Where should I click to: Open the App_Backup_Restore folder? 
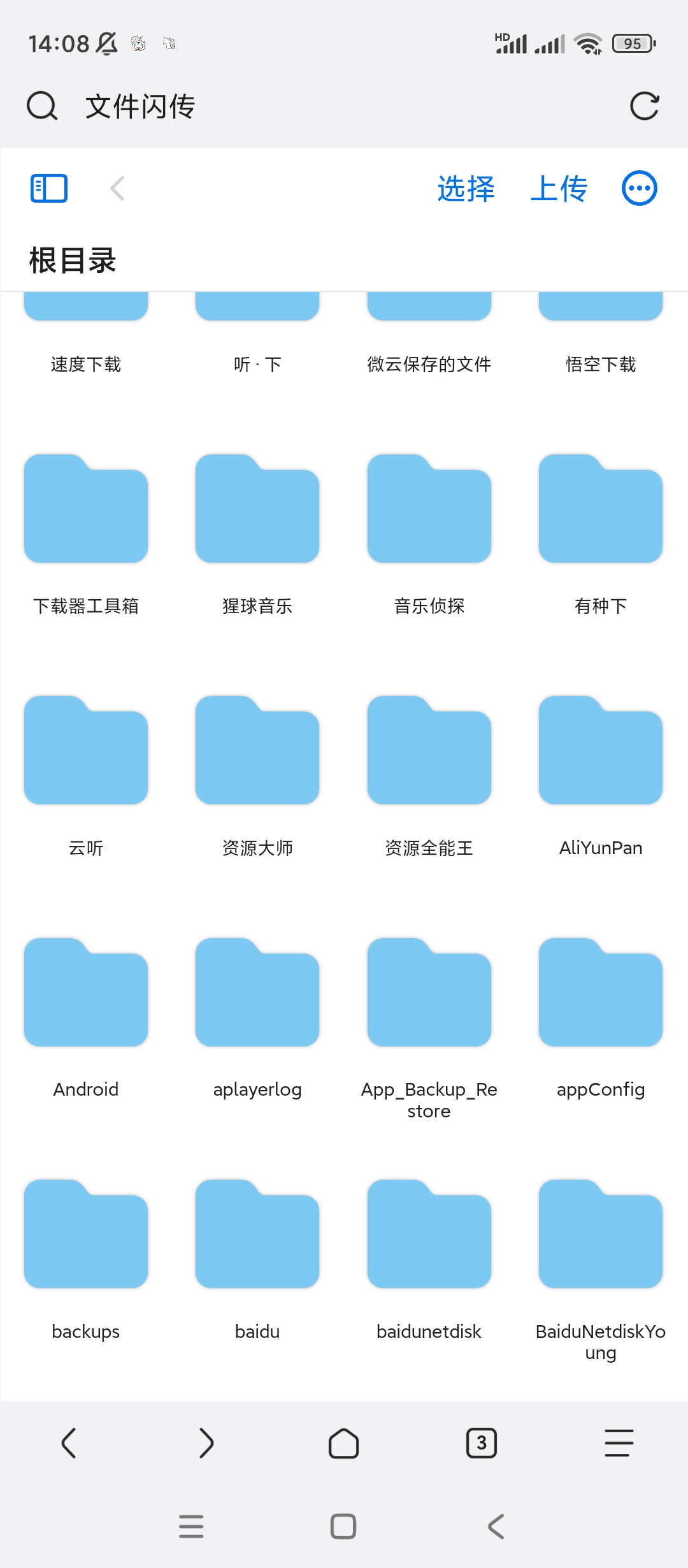tap(429, 993)
